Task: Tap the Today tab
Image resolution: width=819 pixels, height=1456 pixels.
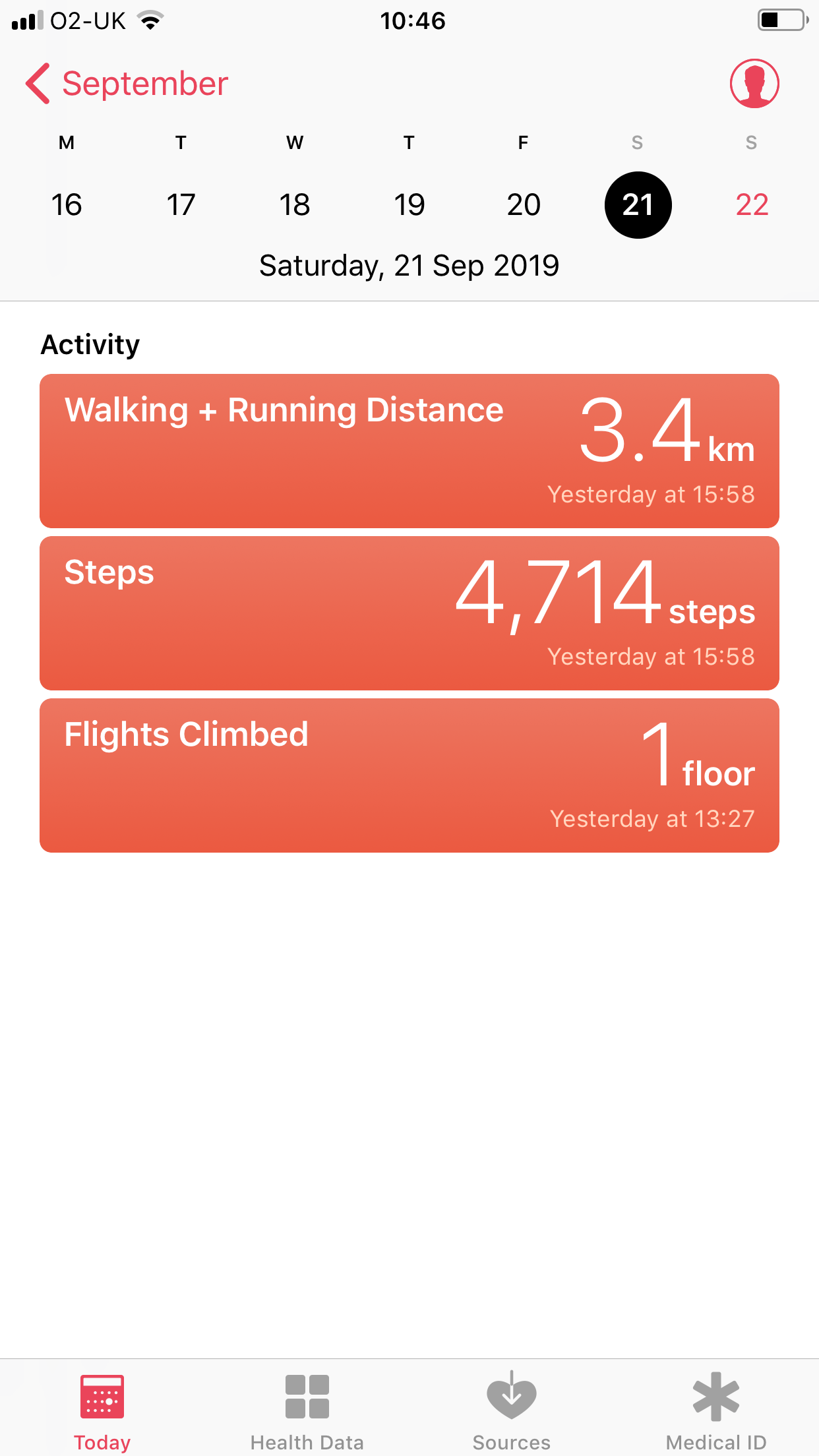Action: click(x=102, y=1411)
